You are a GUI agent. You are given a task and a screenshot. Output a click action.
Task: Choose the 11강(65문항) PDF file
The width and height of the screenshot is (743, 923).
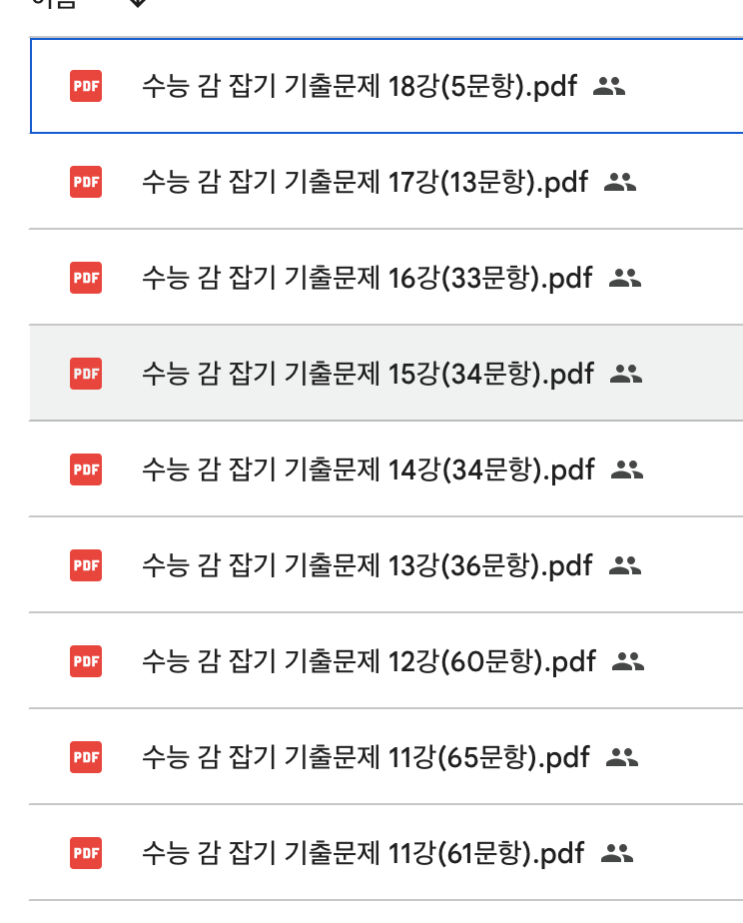(365, 757)
